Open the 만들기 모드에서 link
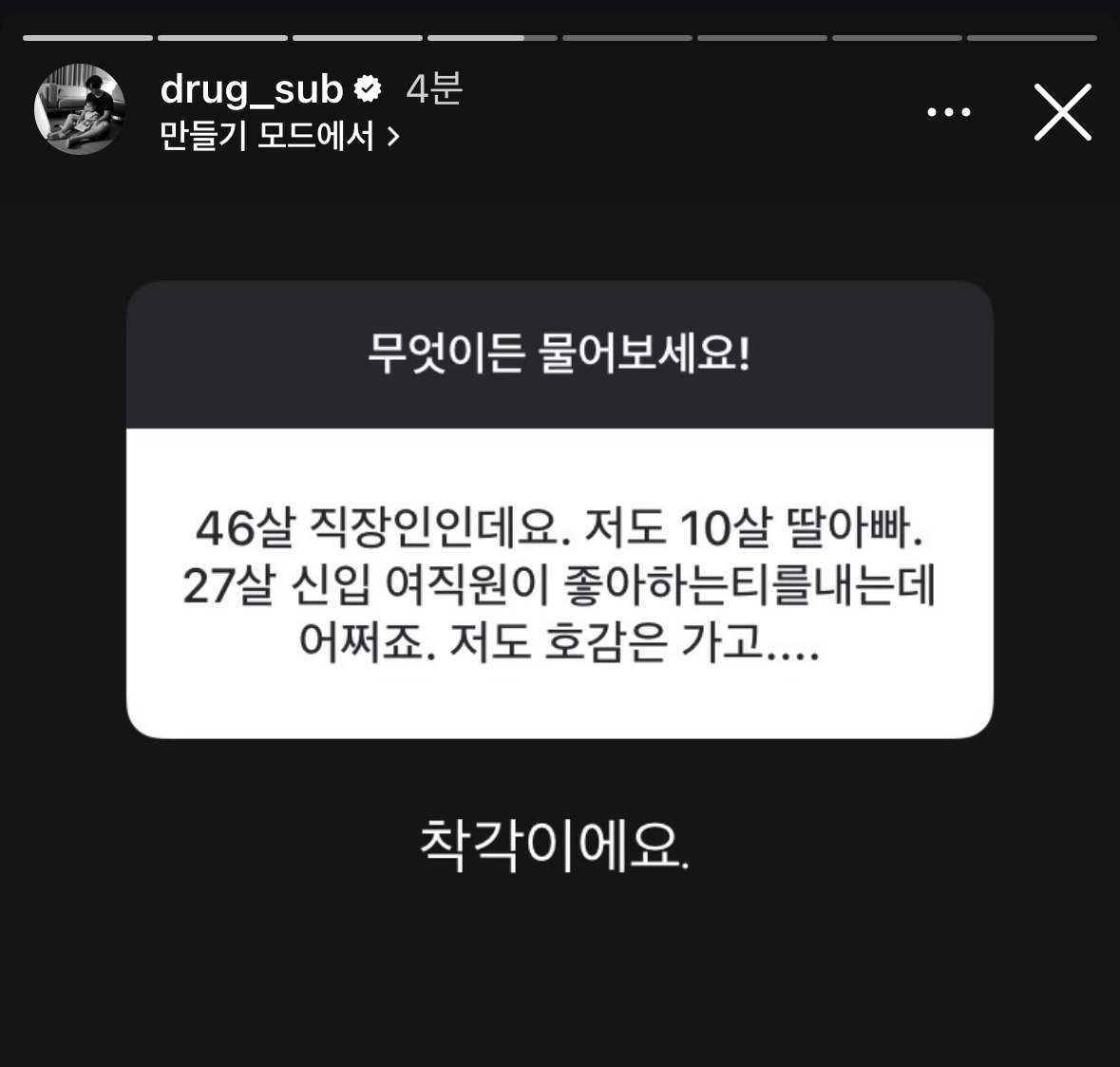1120x1067 pixels. click(x=279, y=137)
